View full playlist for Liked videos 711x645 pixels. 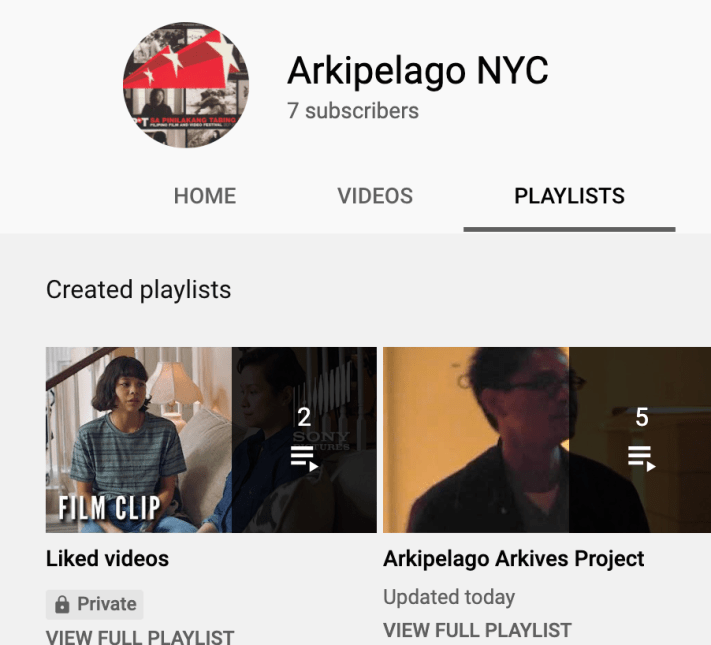pyautogui.click(x=140, y=636)
